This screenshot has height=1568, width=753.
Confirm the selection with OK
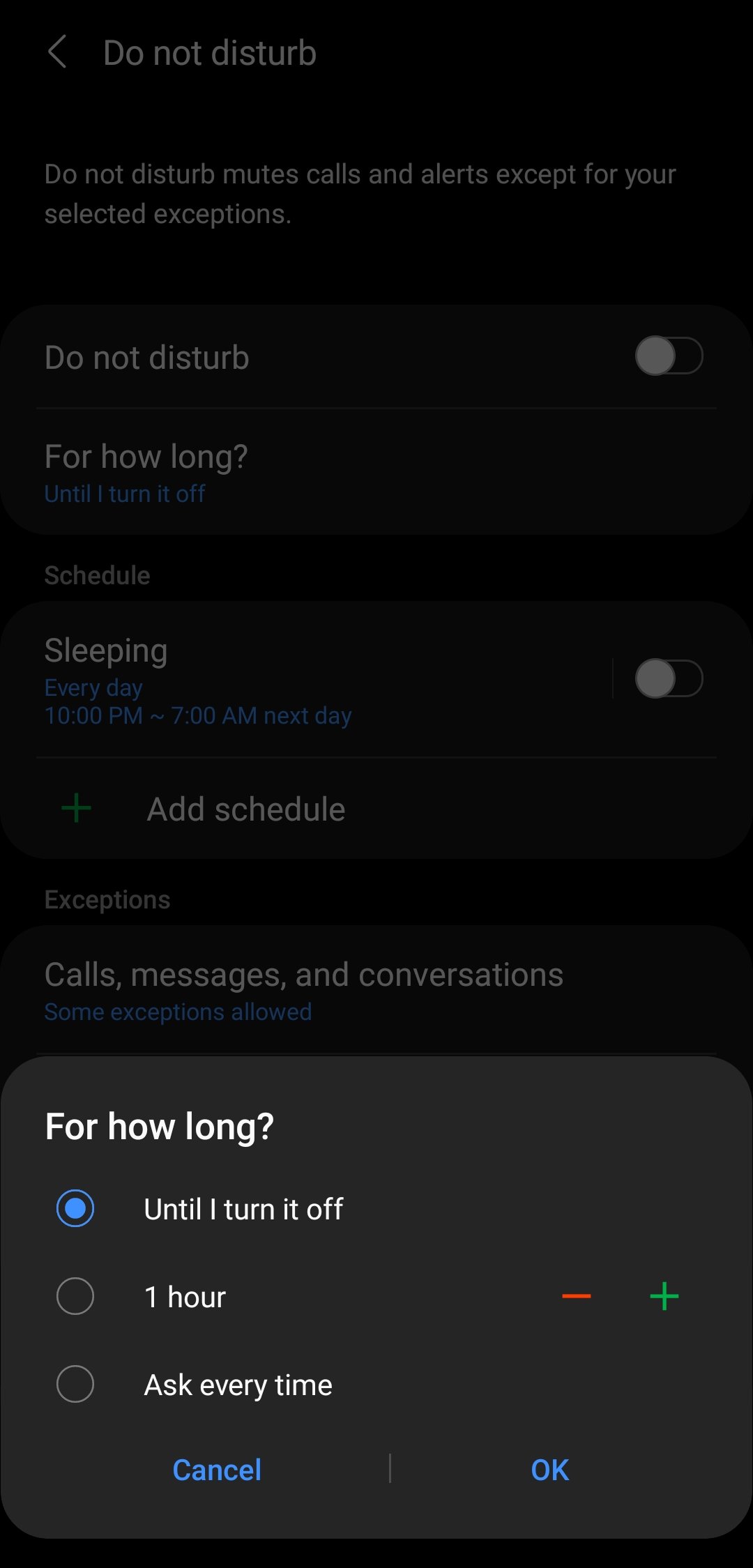549,1470
